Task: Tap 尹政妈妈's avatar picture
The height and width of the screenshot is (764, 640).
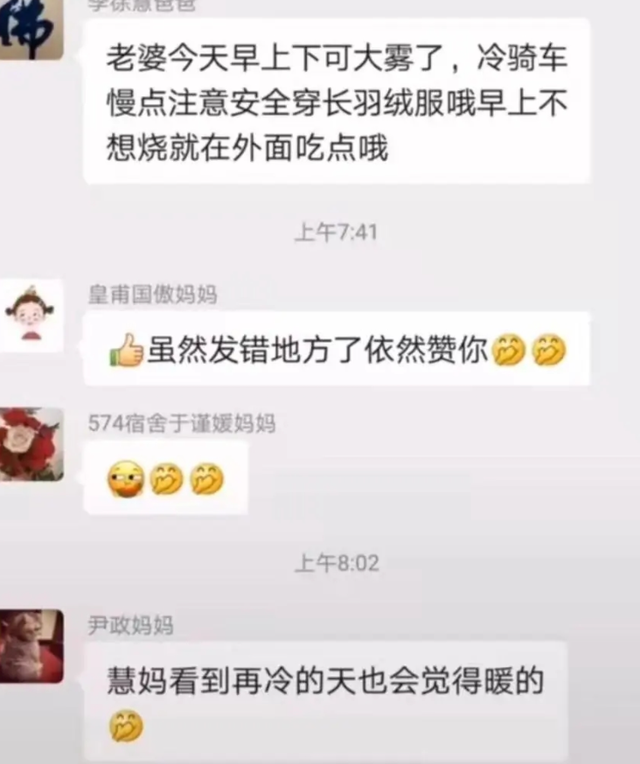Action: [x=32, y=646]
